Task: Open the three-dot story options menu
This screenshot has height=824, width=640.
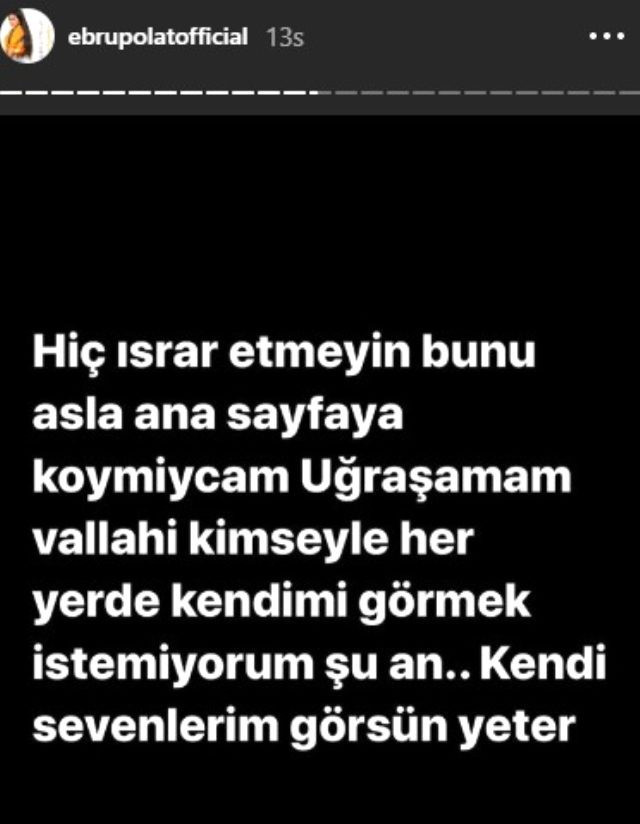Action: (x=605, y=37)
